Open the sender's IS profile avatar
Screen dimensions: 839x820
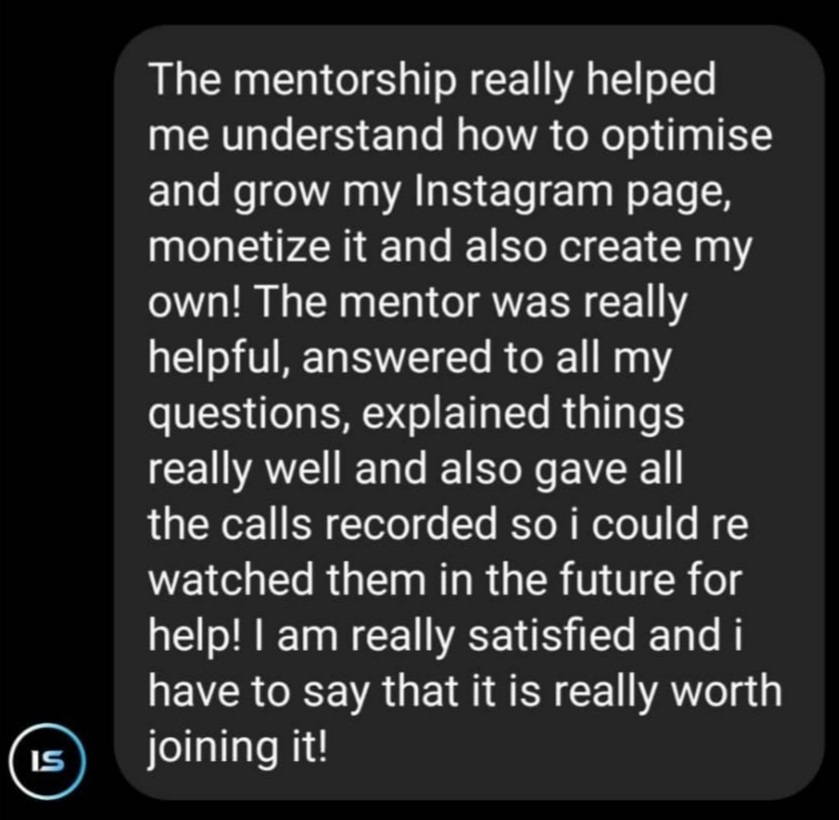coord(48,761)
